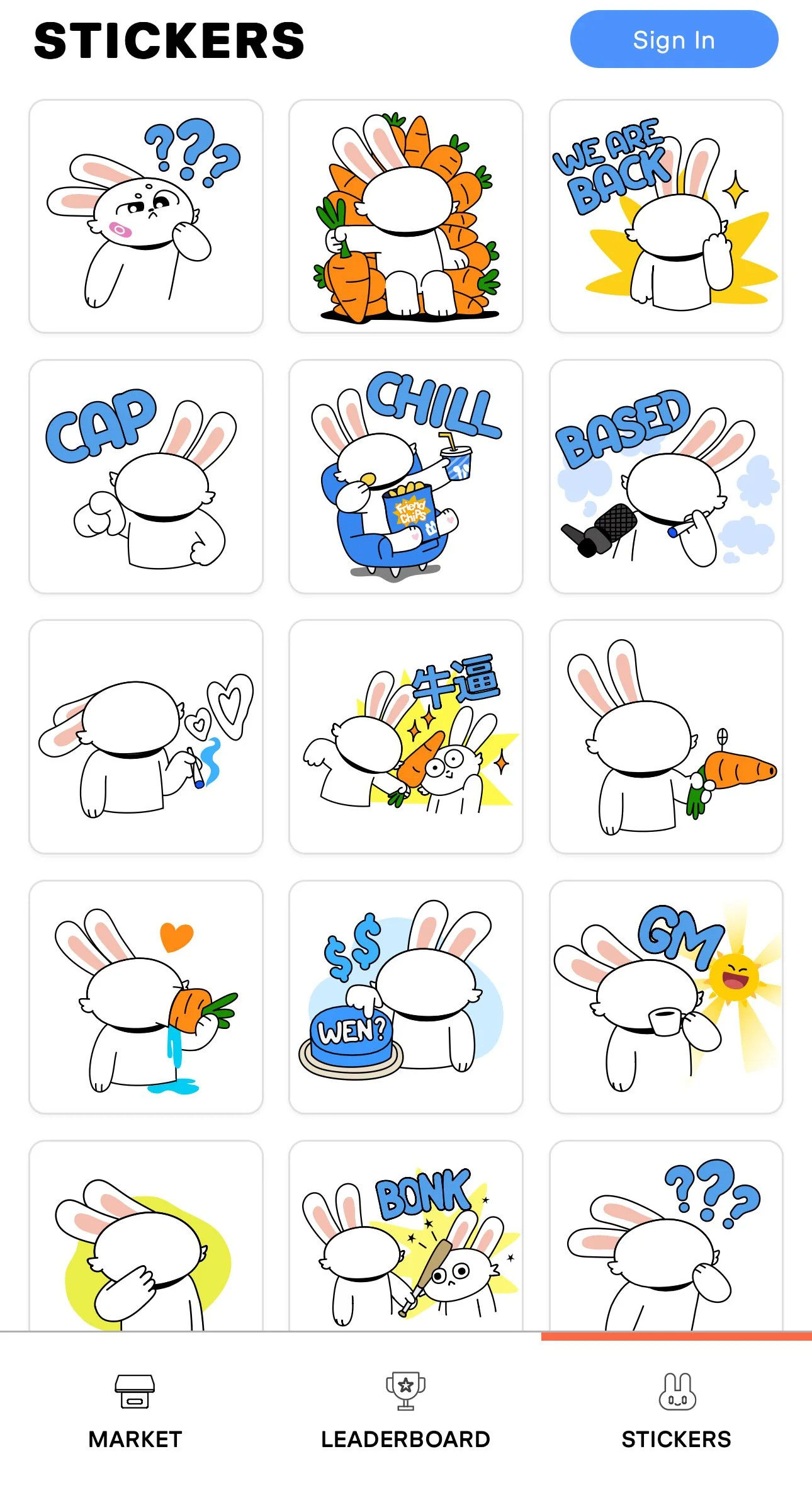Viewport: 812px width, 1500px height.
Task: Open the GM sunshine sticker
Action: (666, 997)
